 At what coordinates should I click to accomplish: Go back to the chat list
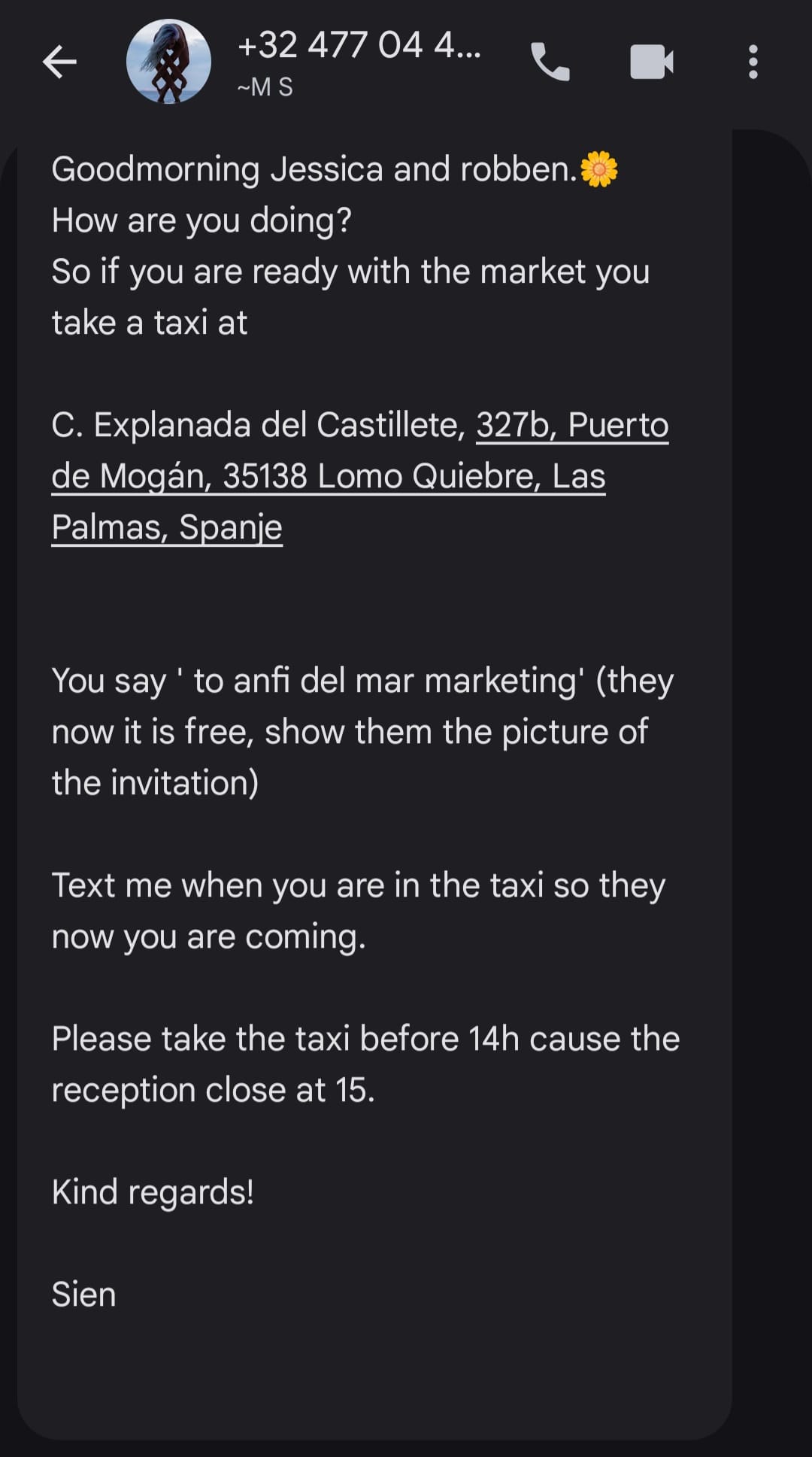[x=60, y=62]
